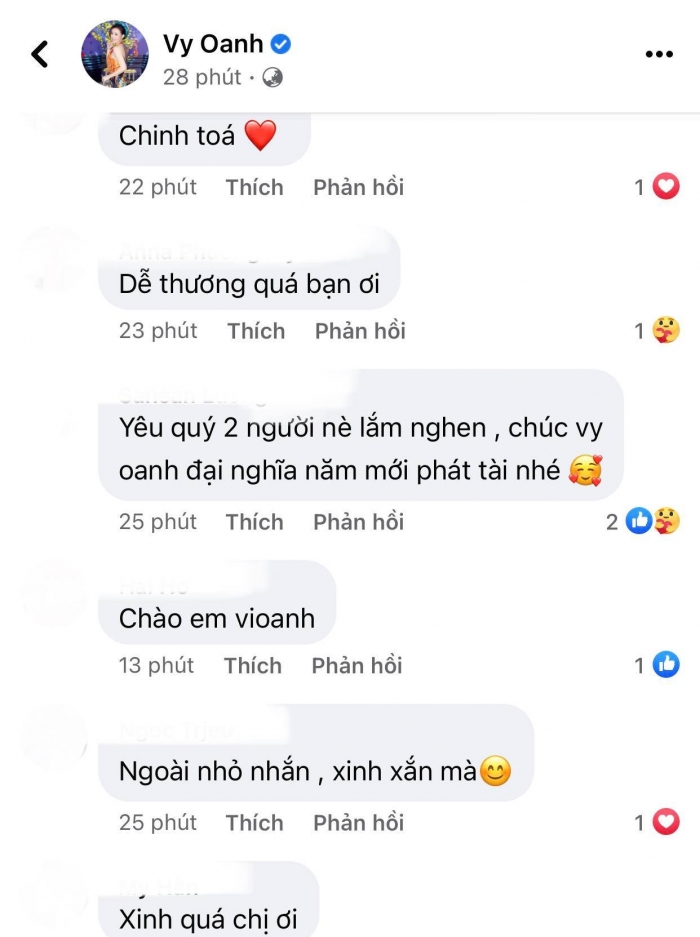Reply to the 'Yêu quý 2 người' comment
Image resolution: width=700 pixels, height=937 pixels.
tap(358, 522)
